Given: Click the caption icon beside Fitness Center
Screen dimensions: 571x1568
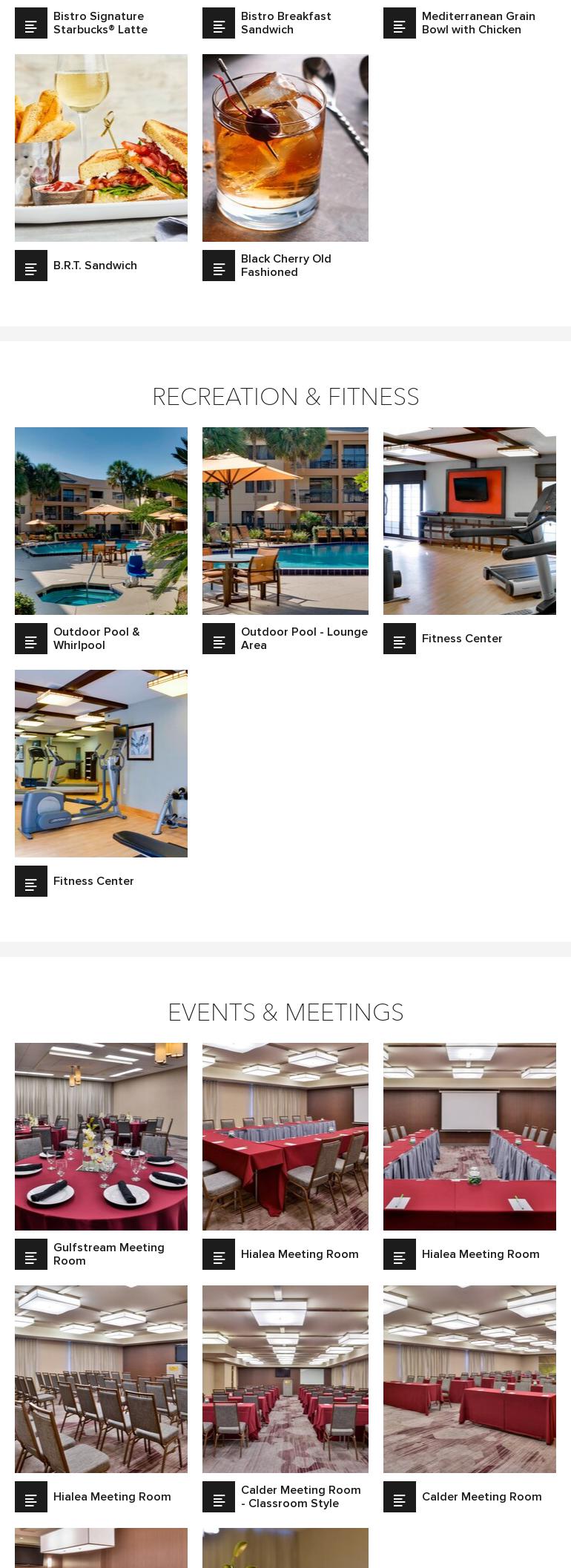Looking at the screenshot, I should pos(400,639).
